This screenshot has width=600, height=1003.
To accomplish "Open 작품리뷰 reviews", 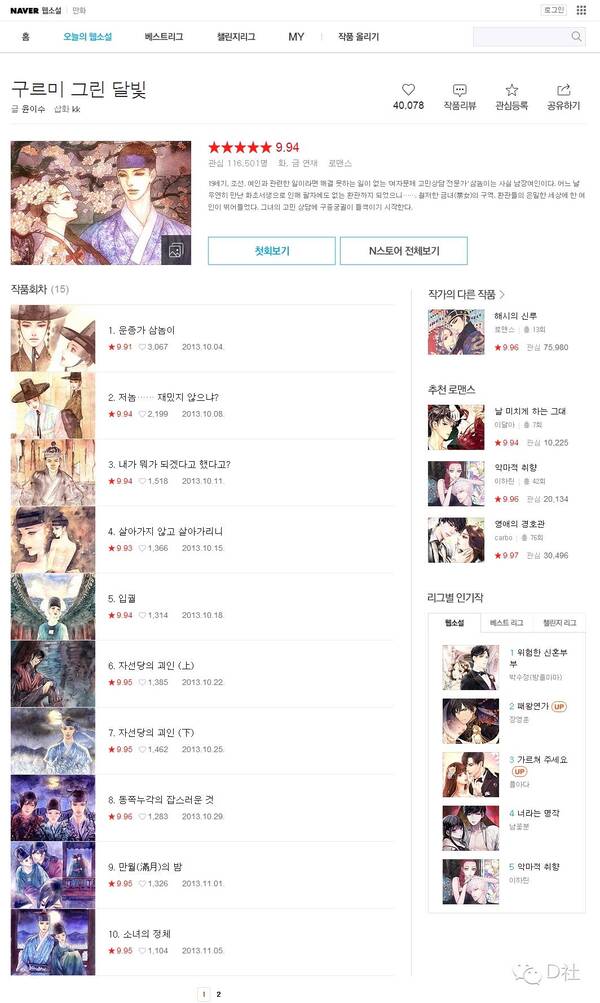I will [x=460, y=97].
